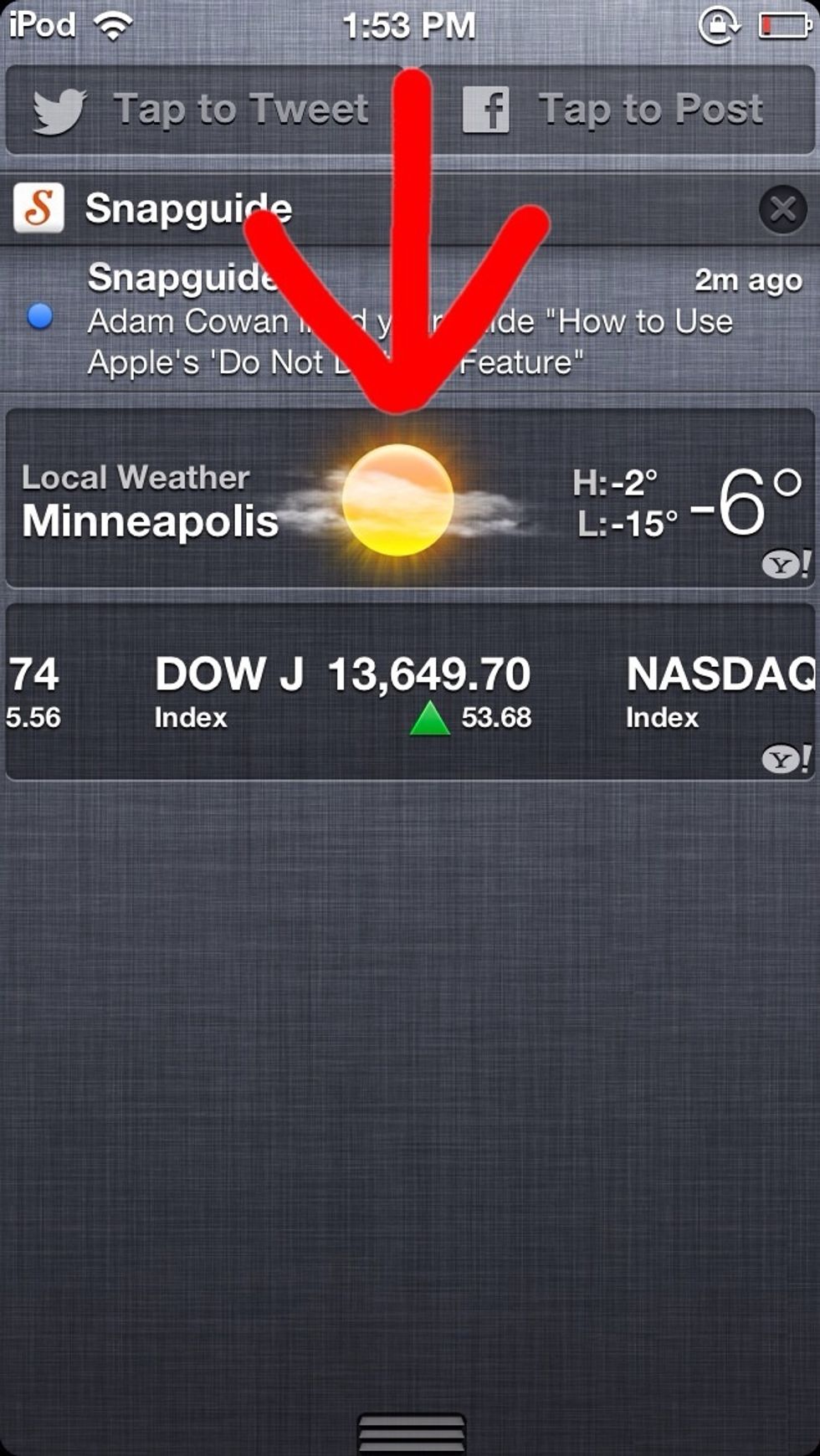This screenshot has height=1456, width=820.
Task: Select the Facebook icon
Action: tap(486, 108)
